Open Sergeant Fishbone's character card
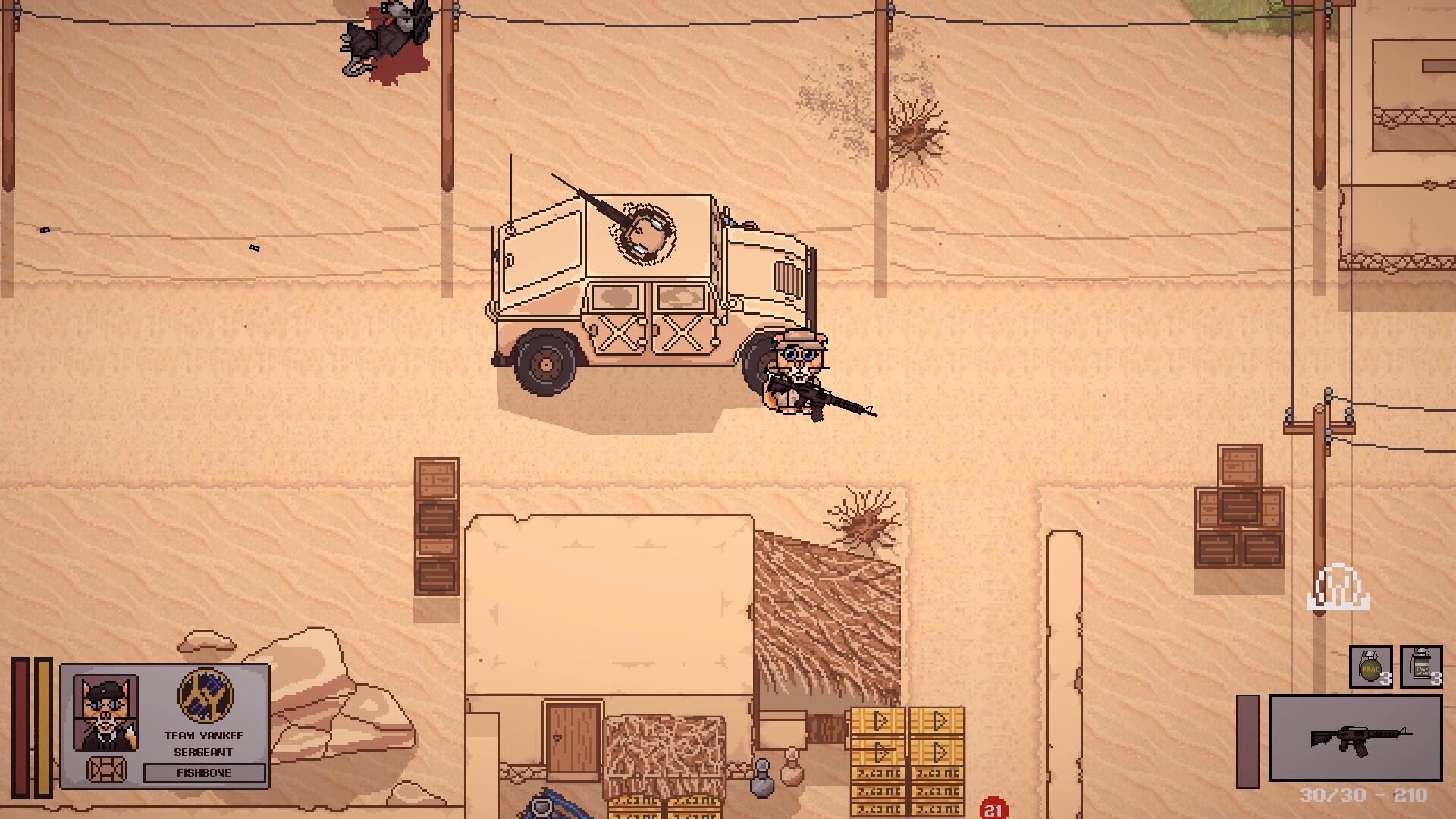Viewport: 1456px width, 819px height. click(x=165, y=726)
